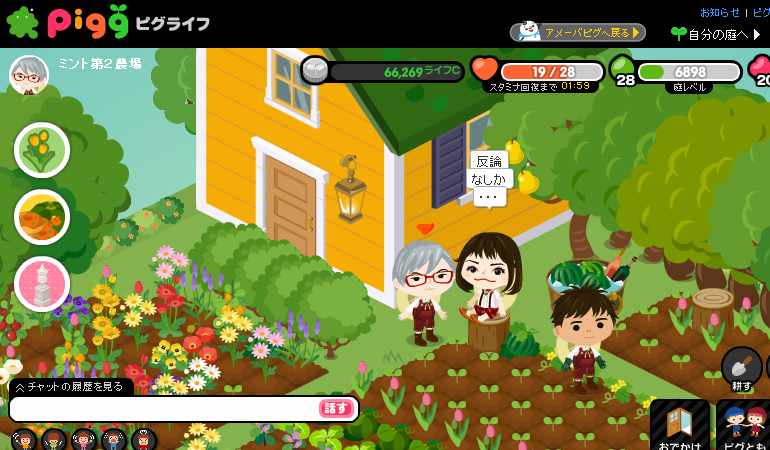Go to 自分の庭へ (my garden)

point(716,33)
